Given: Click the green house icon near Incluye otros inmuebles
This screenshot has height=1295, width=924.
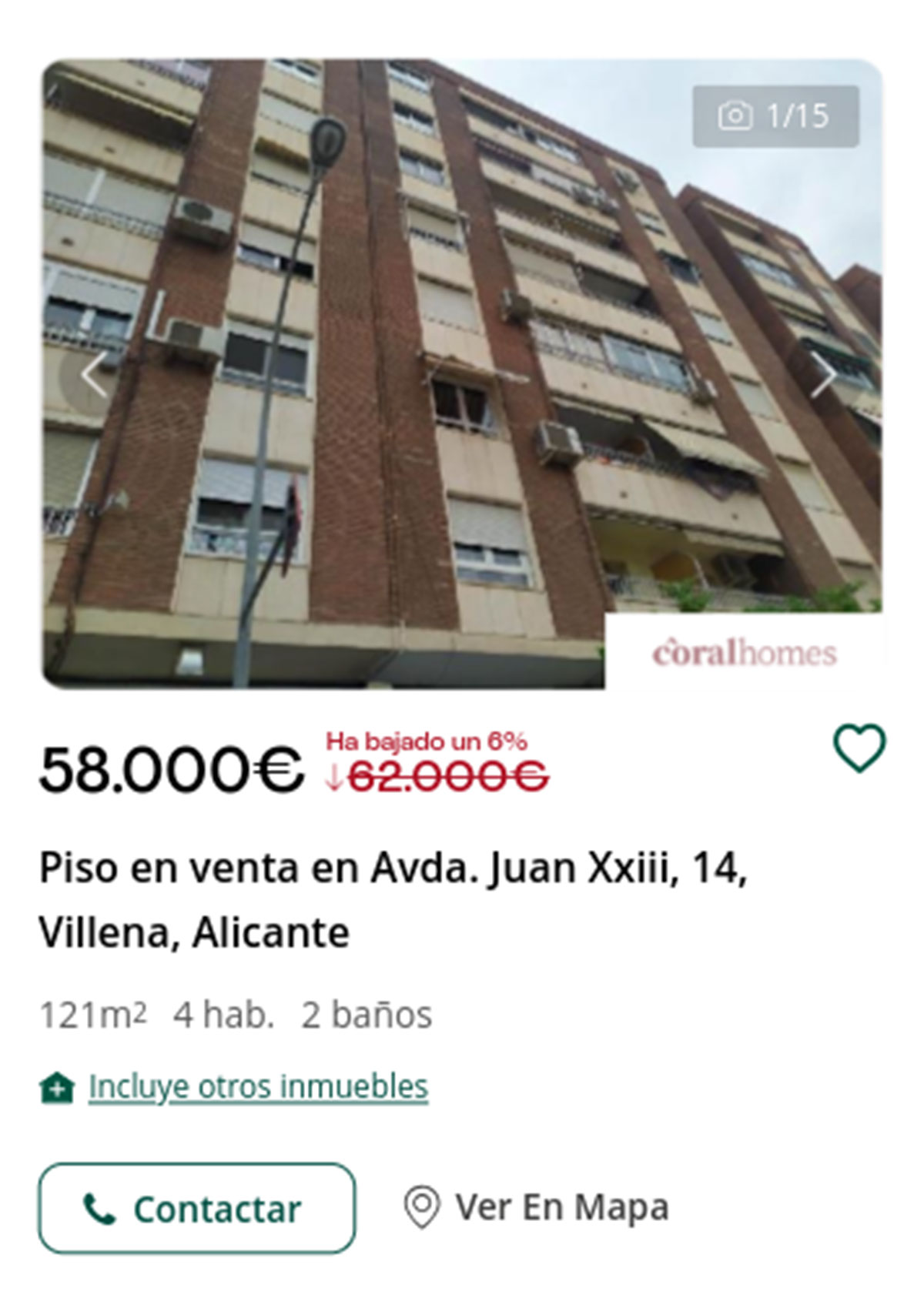Looking at the screenshot, I should (x=55, y=1088).
